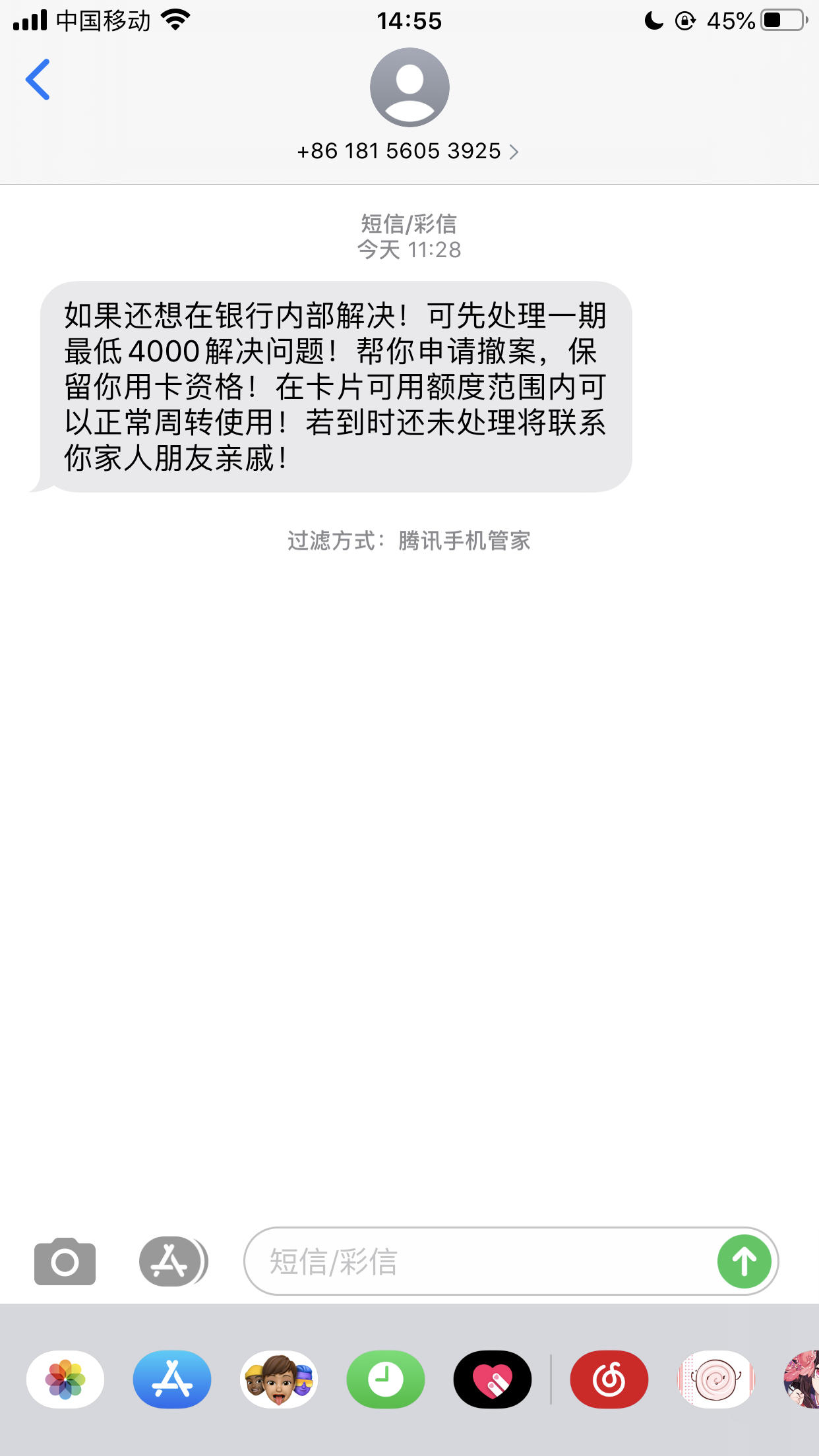Go back to the message list
Image resolution: width=819 pixels, height=1456 pixels.
38,80
